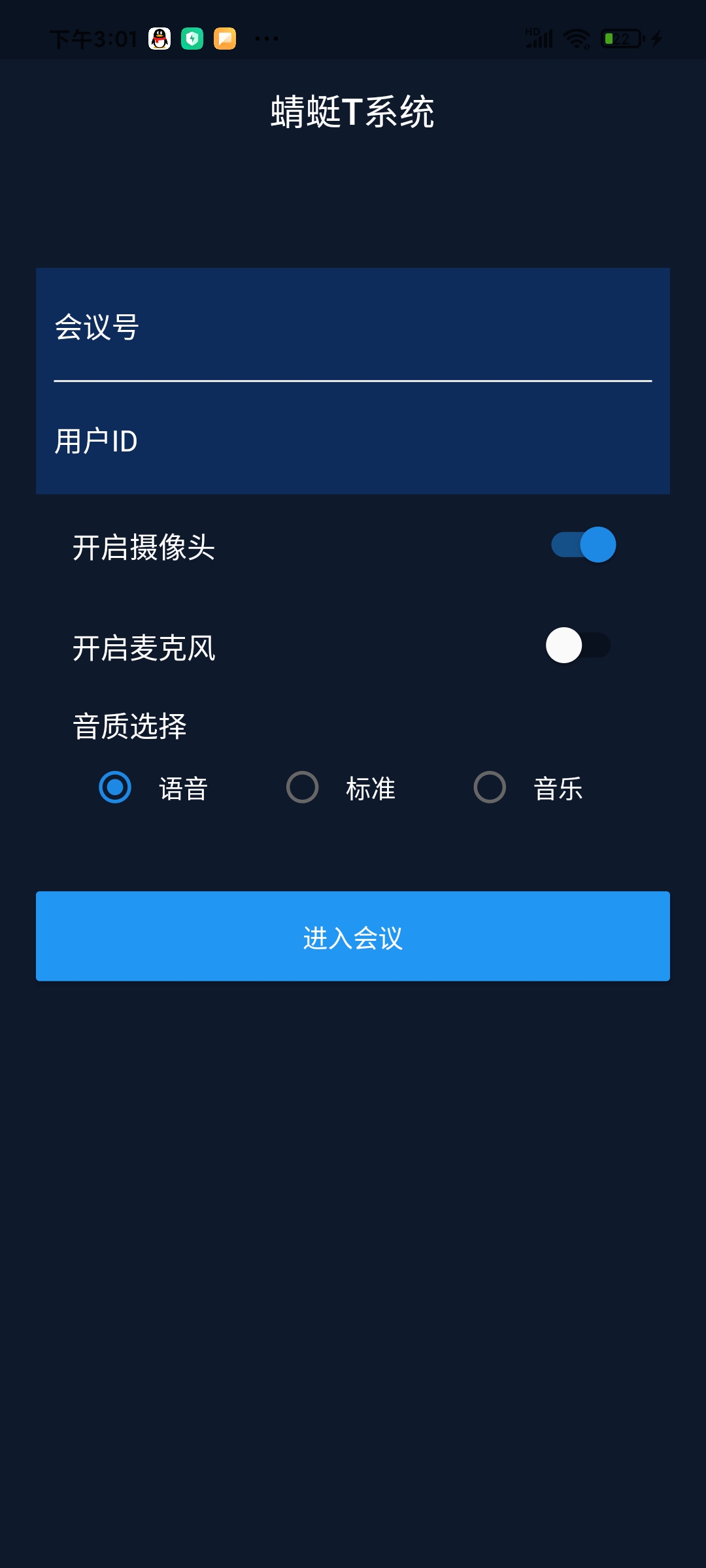The height and width of the screenshot is (1568, 706).
Task: Click the 用户ID user ID field
Action: click(353, 442)
